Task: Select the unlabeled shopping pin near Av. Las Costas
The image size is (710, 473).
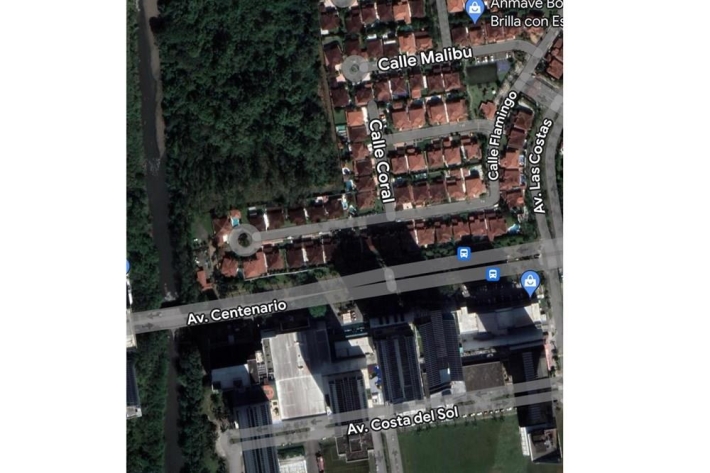Action: tap(529, 282)
